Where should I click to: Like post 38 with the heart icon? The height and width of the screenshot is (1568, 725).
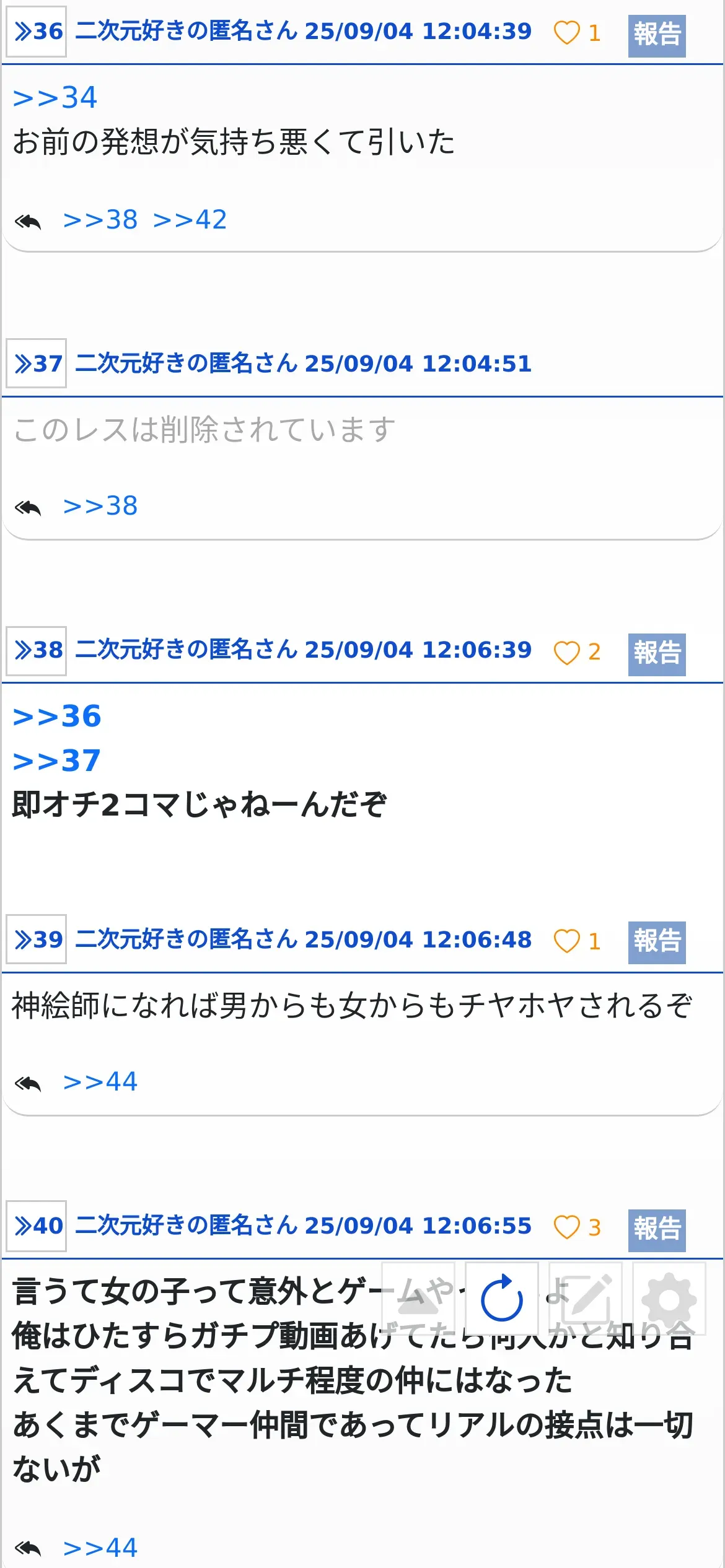pos(566,652)
